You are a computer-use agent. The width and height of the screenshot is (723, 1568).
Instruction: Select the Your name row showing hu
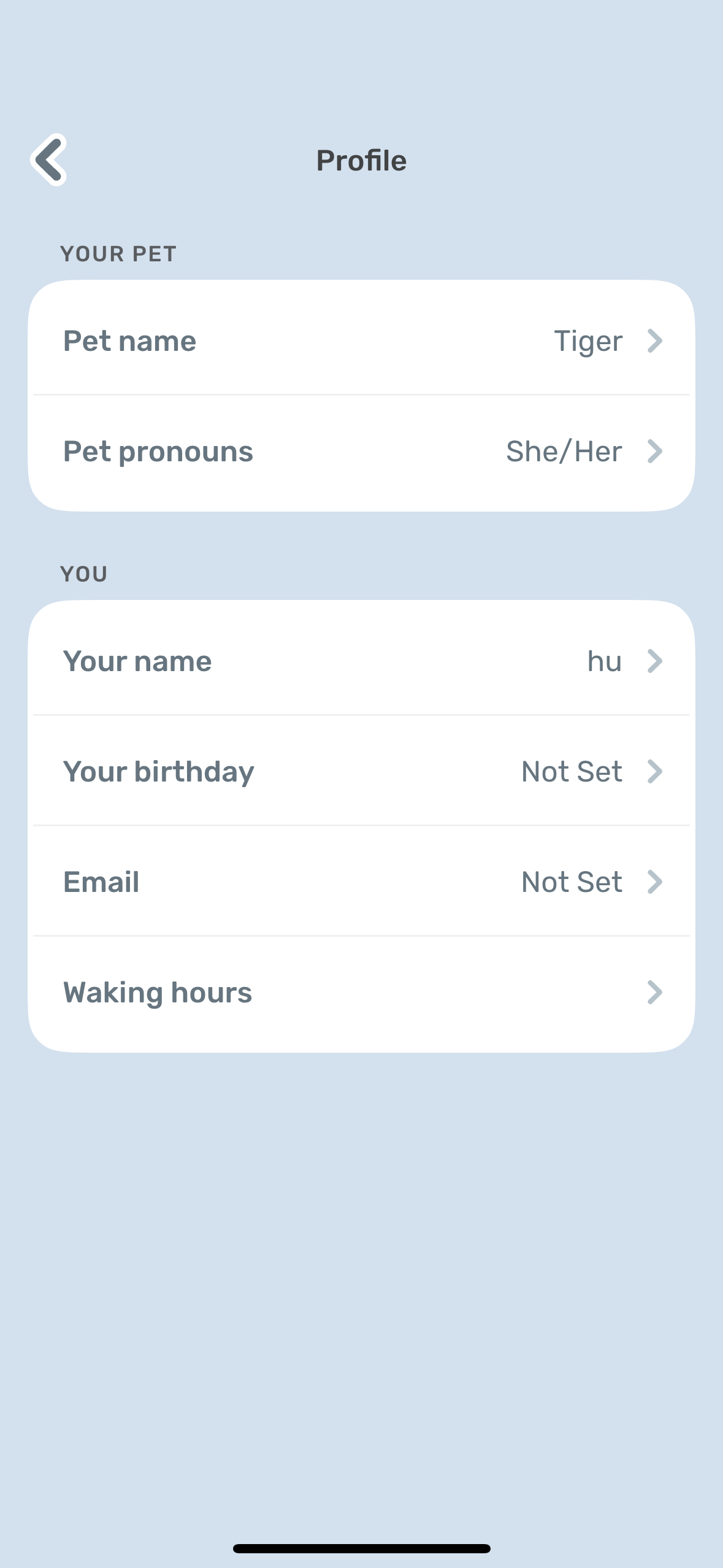361,661
